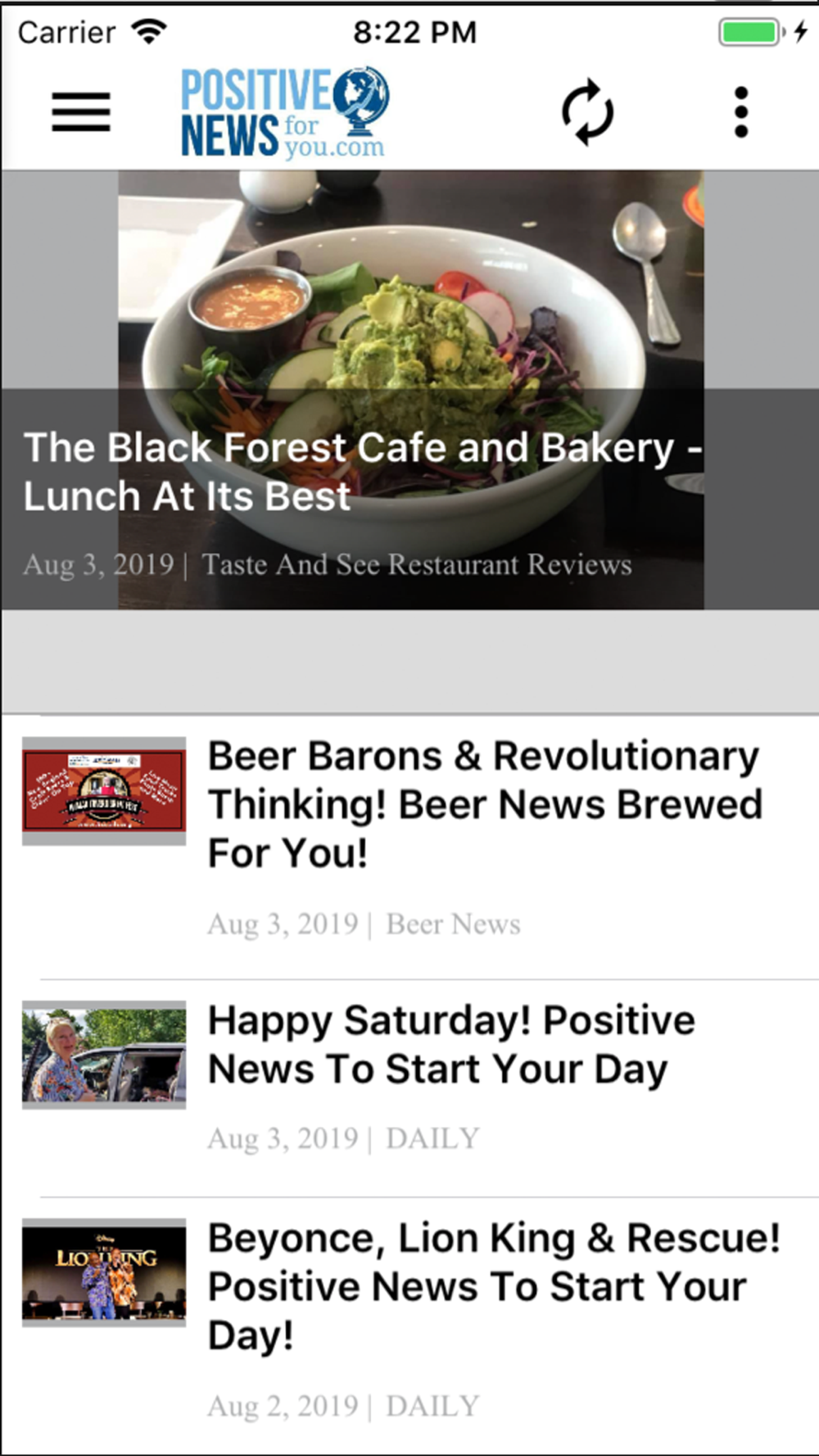Open the three-dot overflow menu
Viewport: 819px width, 1456px height.
tap(741, 112)
